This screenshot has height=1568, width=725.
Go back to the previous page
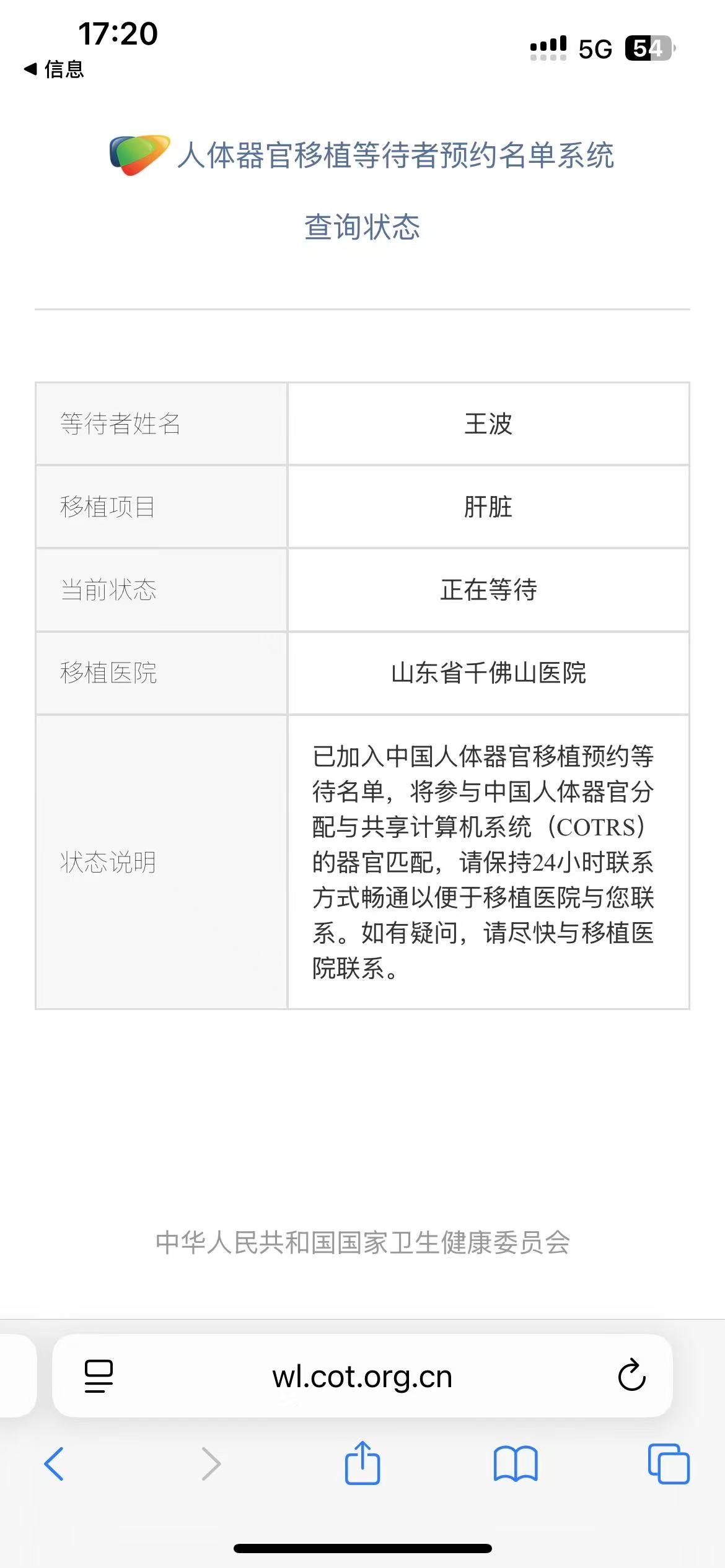(x=54, y=1464)
